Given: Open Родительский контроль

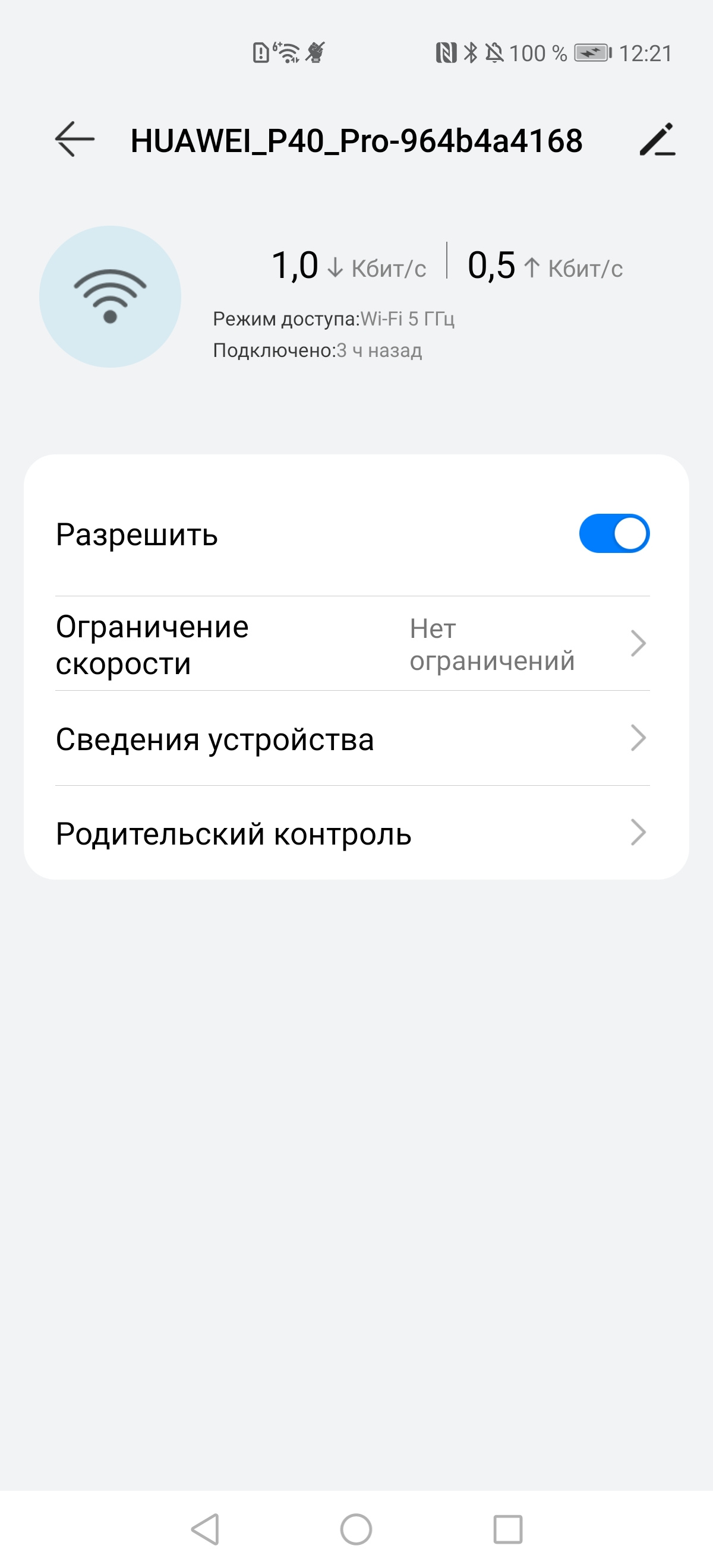Looking at the screenshot, I should (x=352, y=833).
